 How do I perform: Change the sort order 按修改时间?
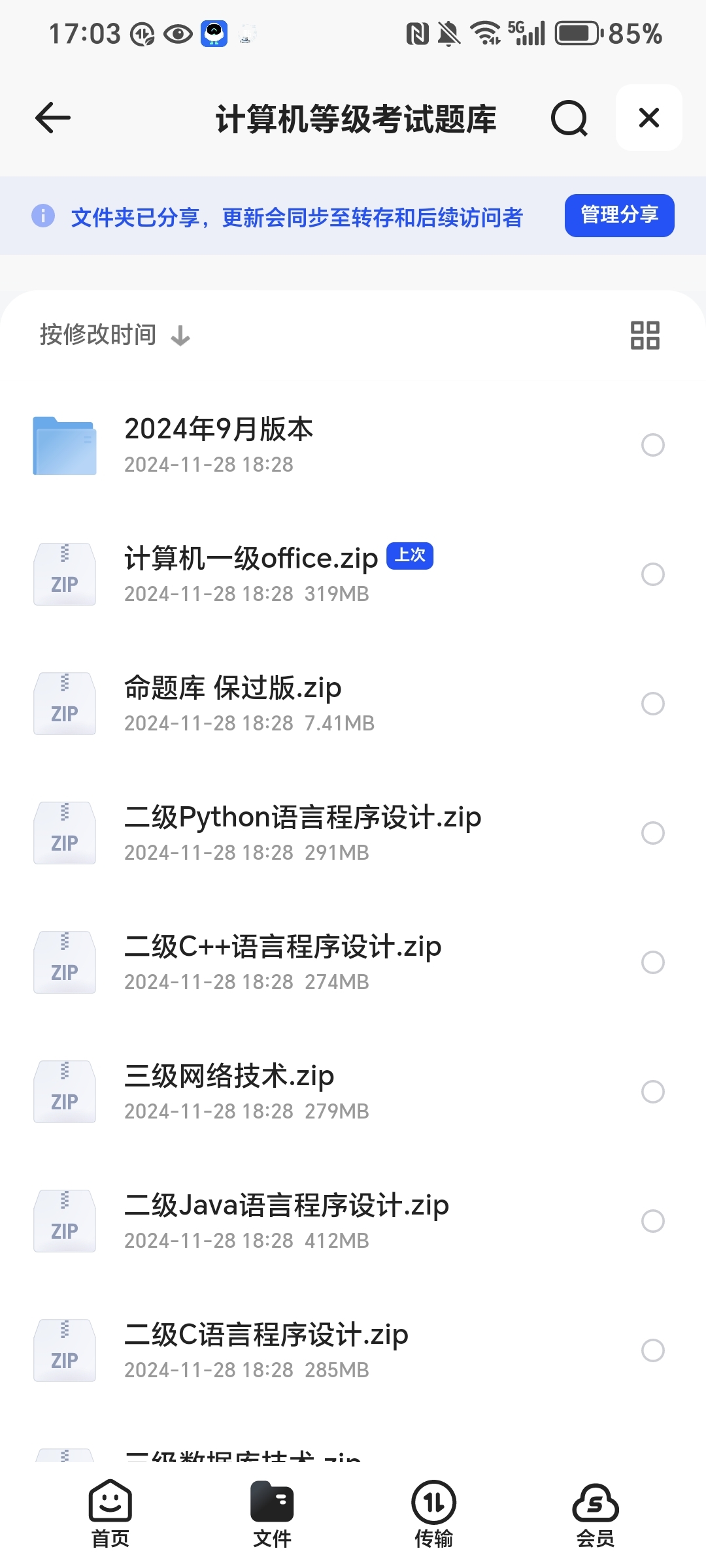pyautogui.click(x=114, y=335)
